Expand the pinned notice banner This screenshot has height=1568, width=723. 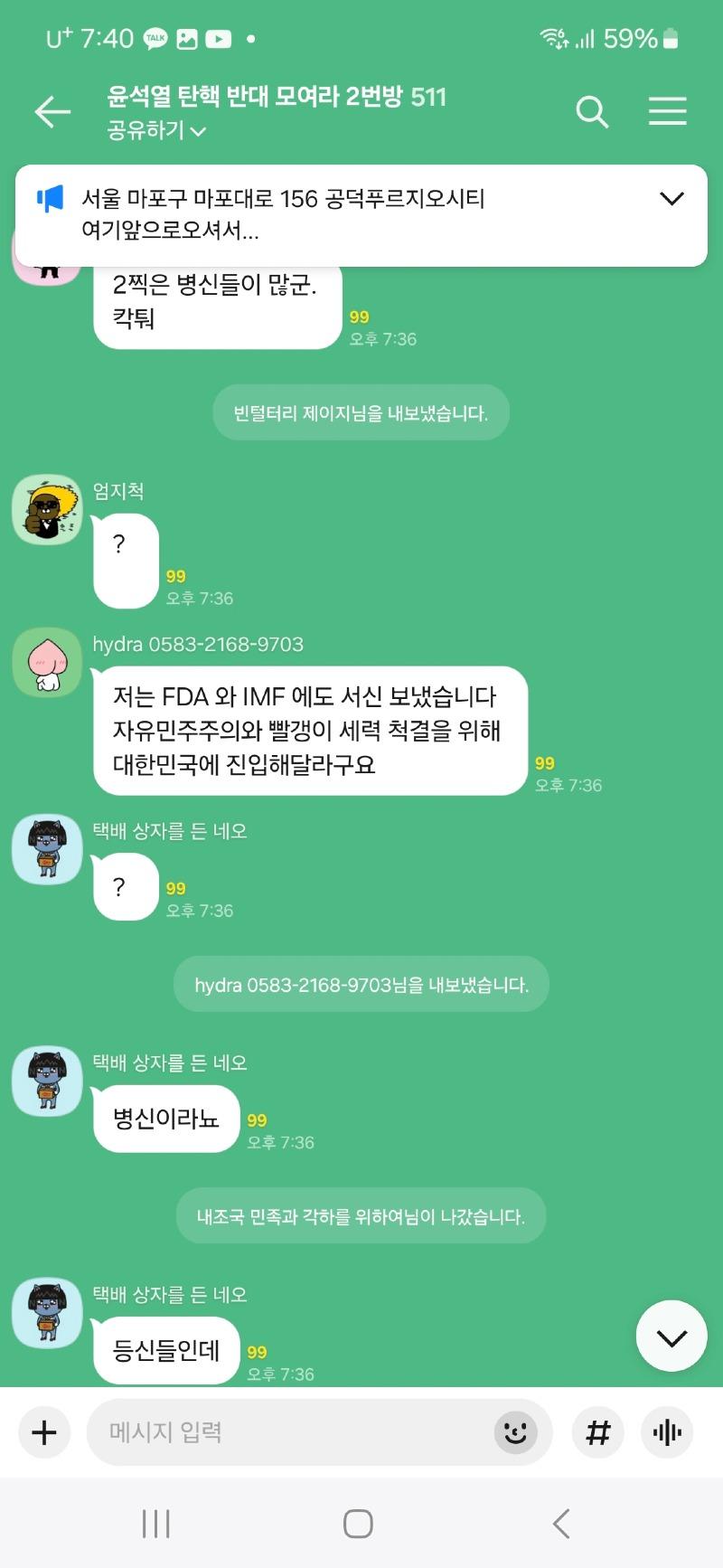coord(671,198)
